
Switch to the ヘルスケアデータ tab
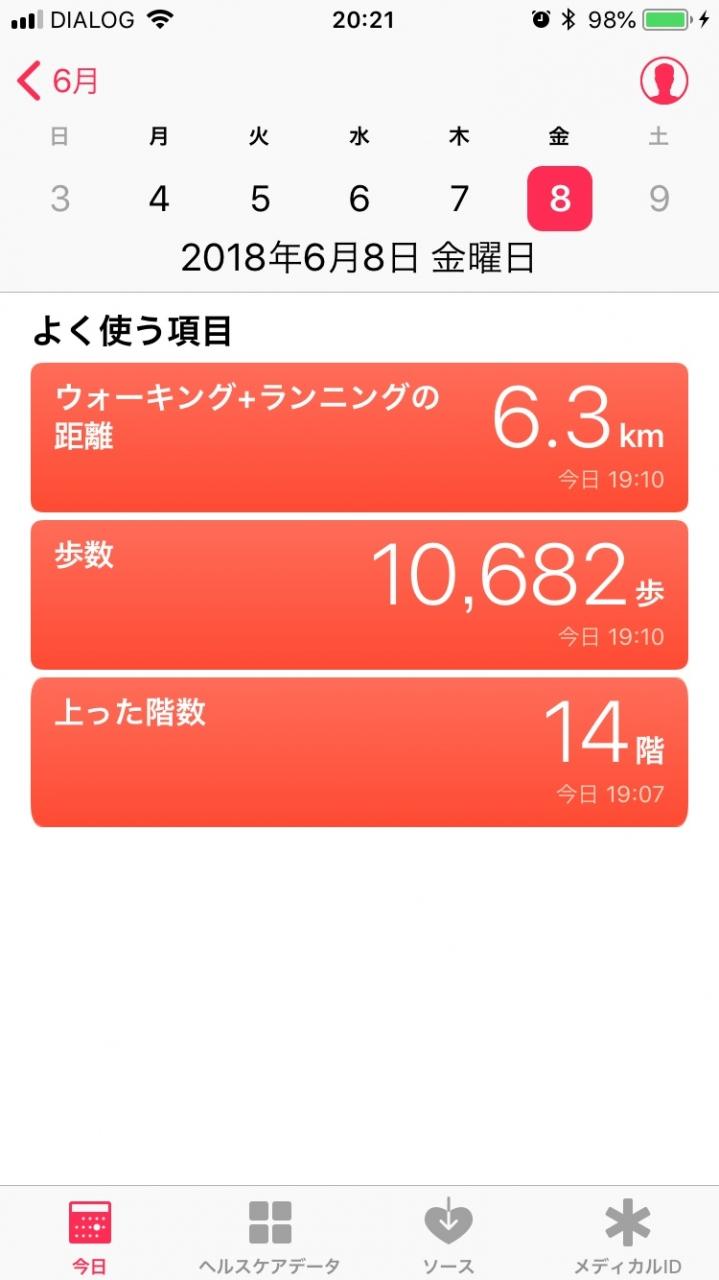tap(269, 1236)
